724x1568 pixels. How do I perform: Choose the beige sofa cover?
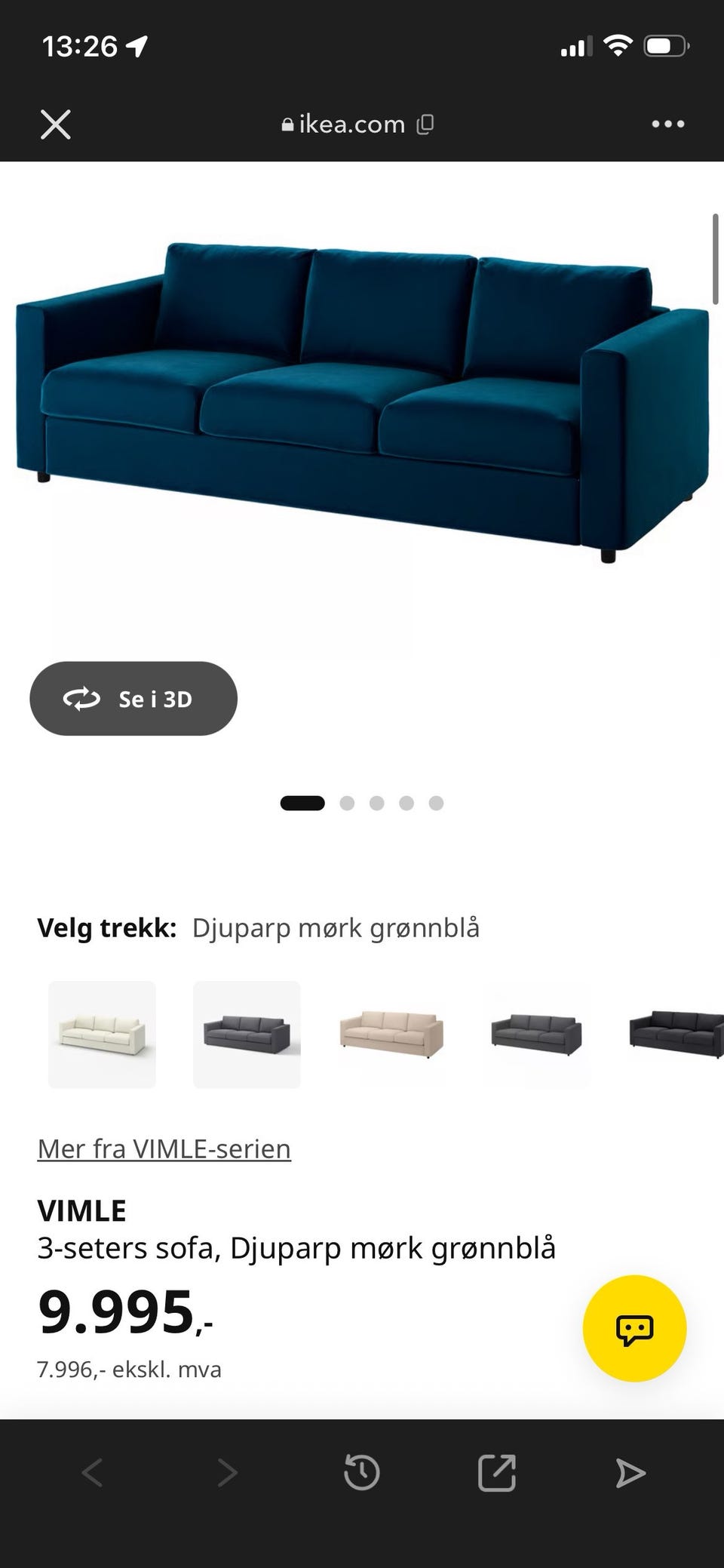(391, 1035)
